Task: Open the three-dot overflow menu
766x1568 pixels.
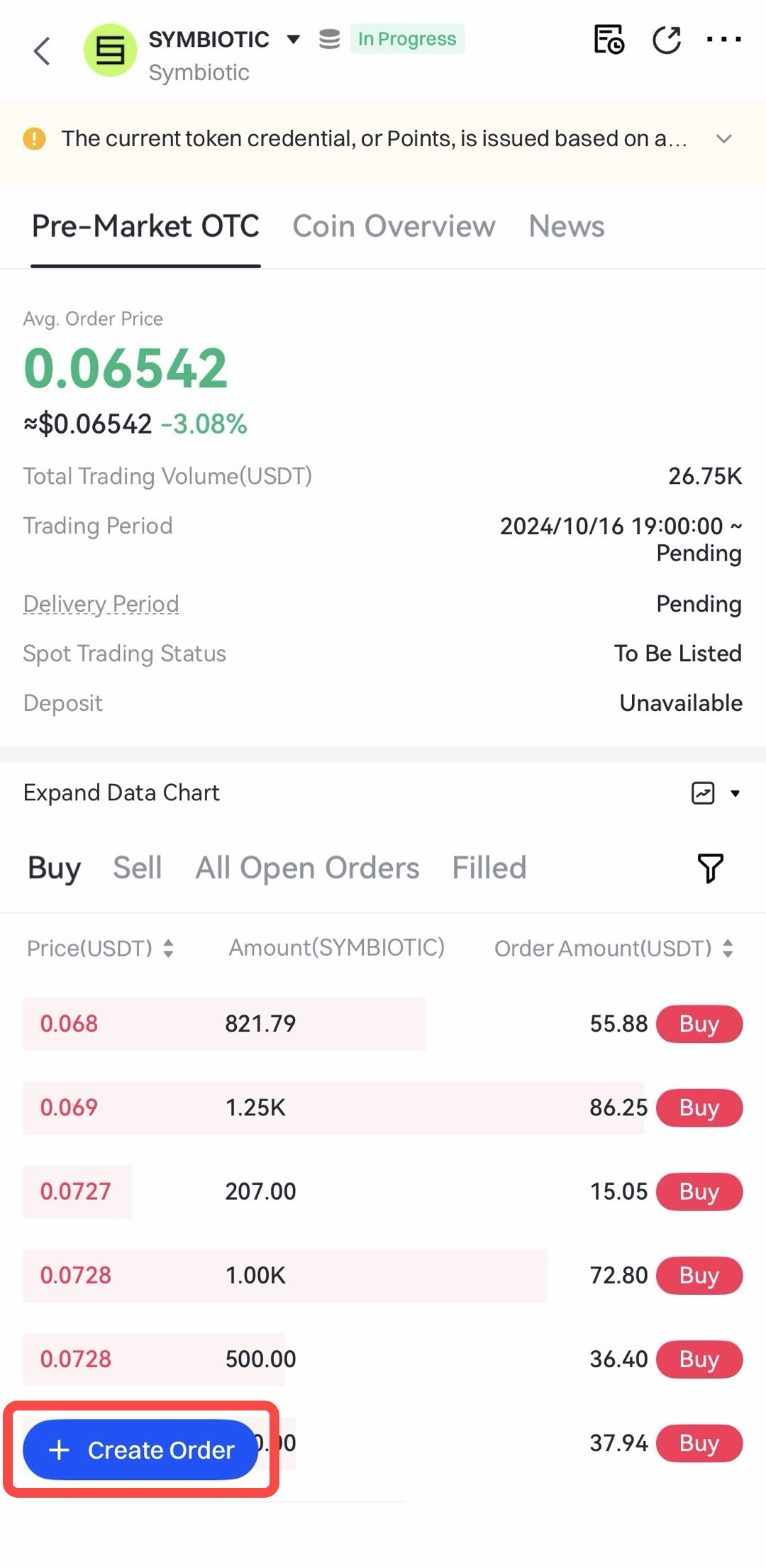Action: tap(724, 40)
